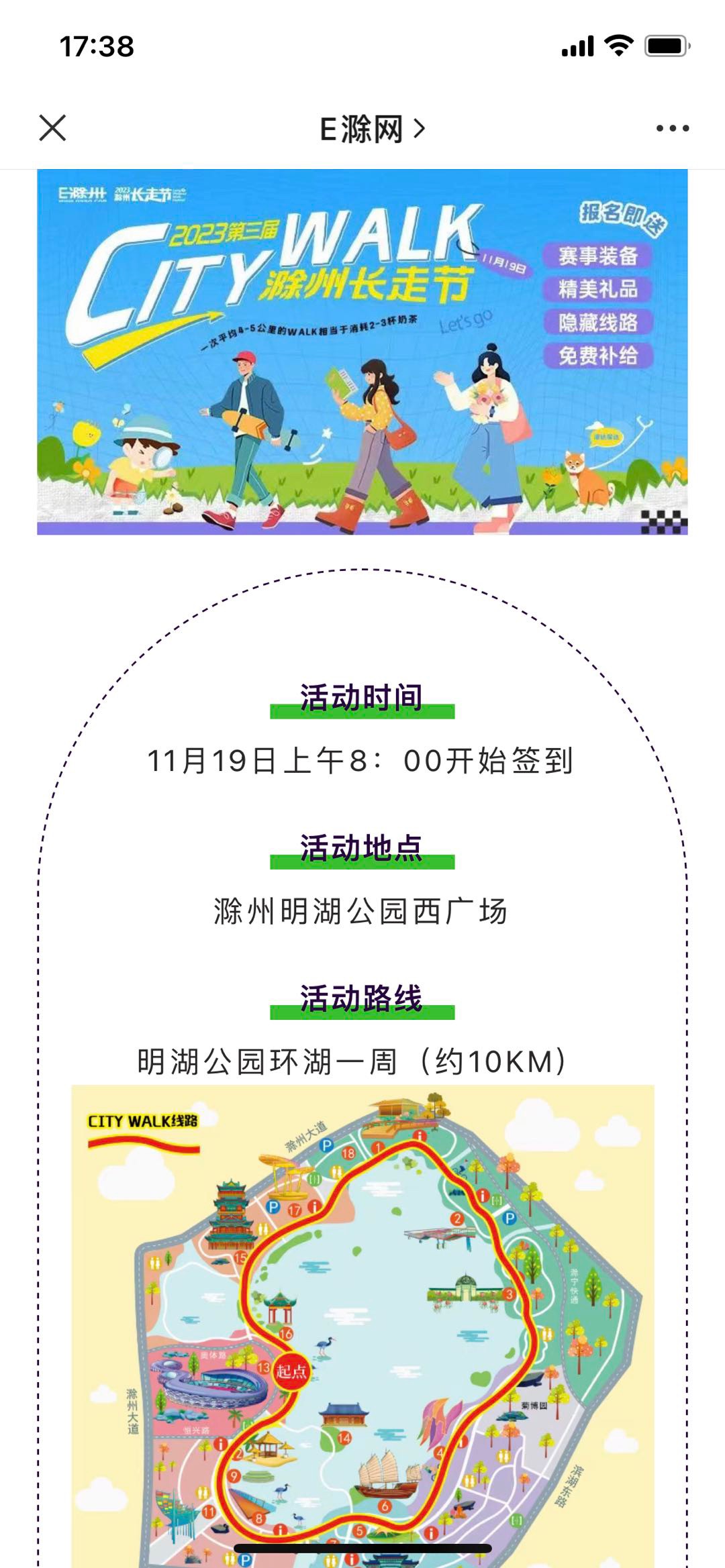View the City Walk route map image
The width and height of the screenshot is (725, 1568).
click(362, 1326)
